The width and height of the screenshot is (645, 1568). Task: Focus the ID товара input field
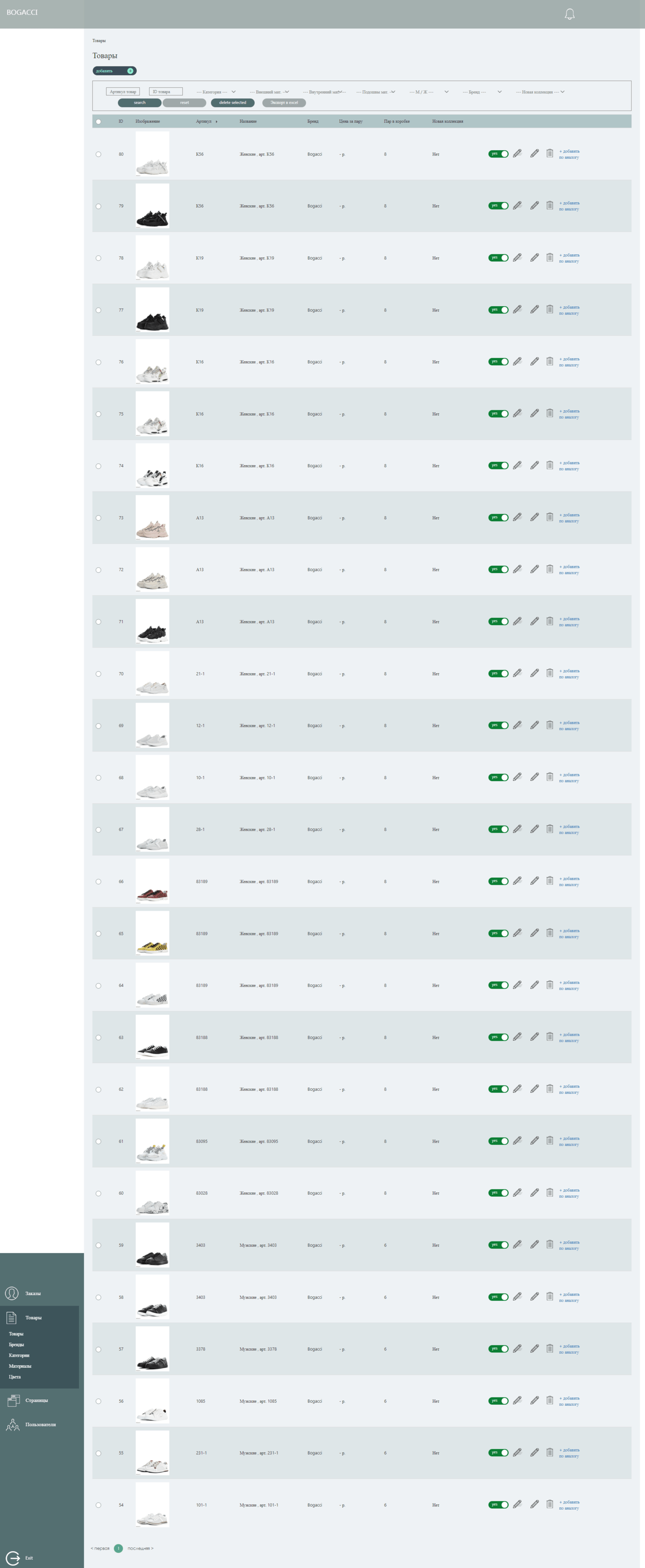click(166, 92)
